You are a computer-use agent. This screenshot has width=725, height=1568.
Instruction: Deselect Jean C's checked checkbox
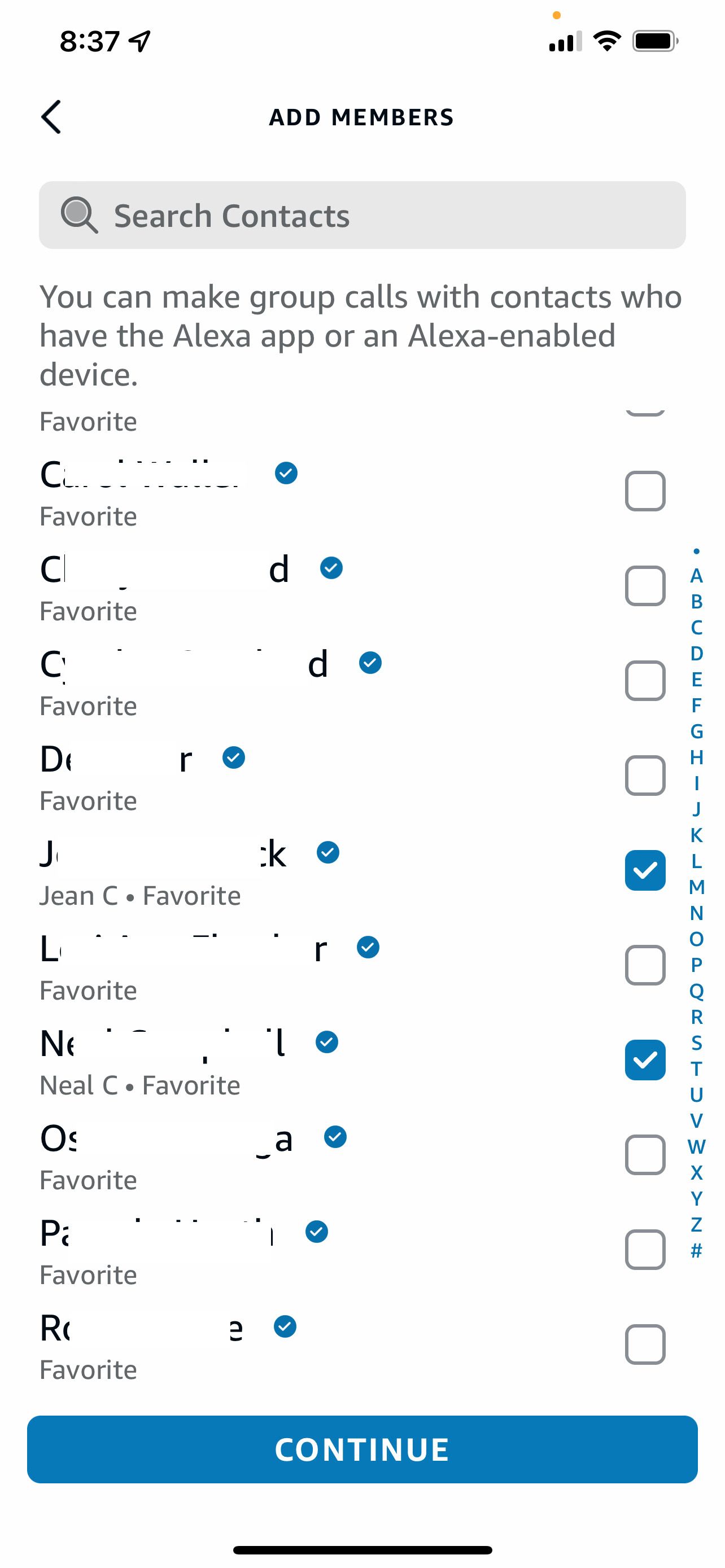click(x=645, y=870)
